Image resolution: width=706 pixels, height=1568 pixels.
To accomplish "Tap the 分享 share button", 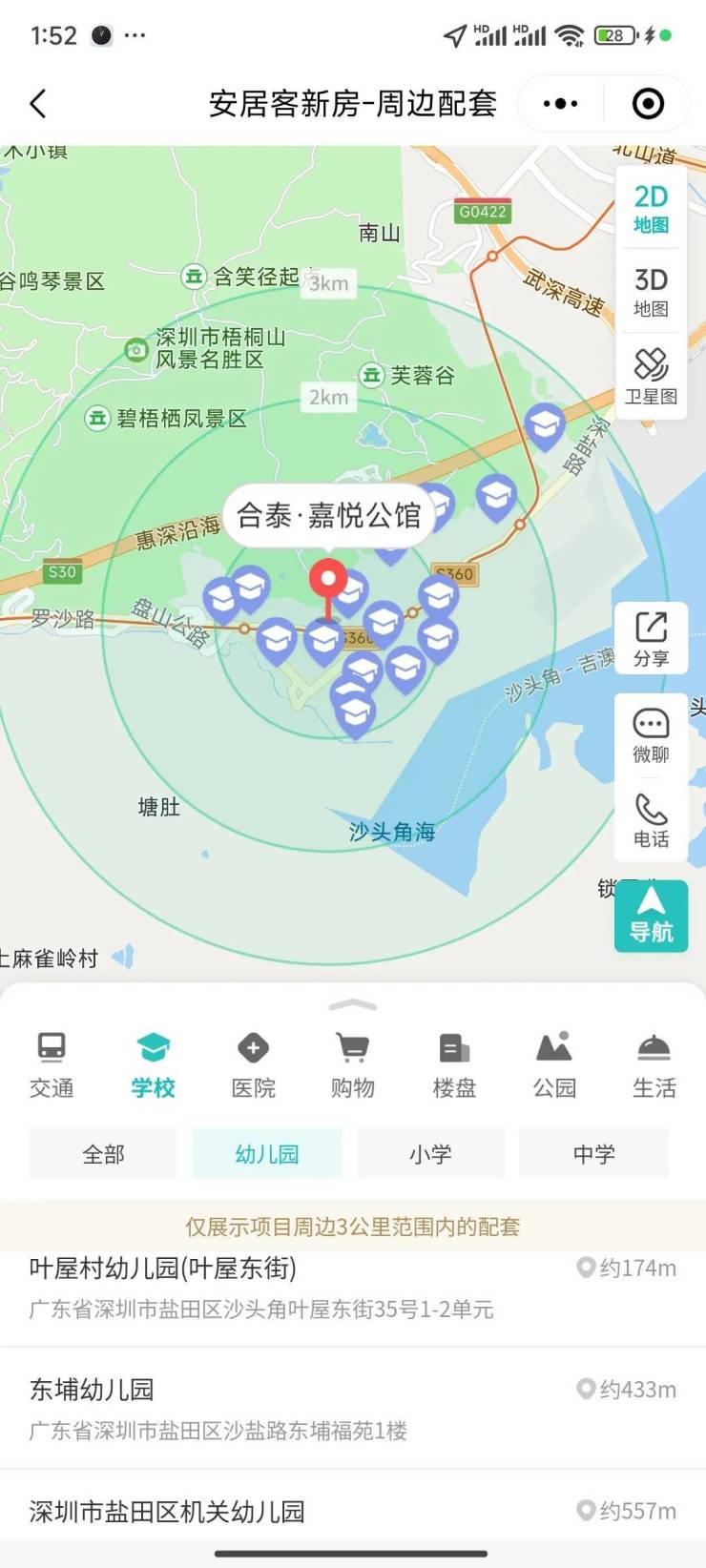I will coord(651,639).
